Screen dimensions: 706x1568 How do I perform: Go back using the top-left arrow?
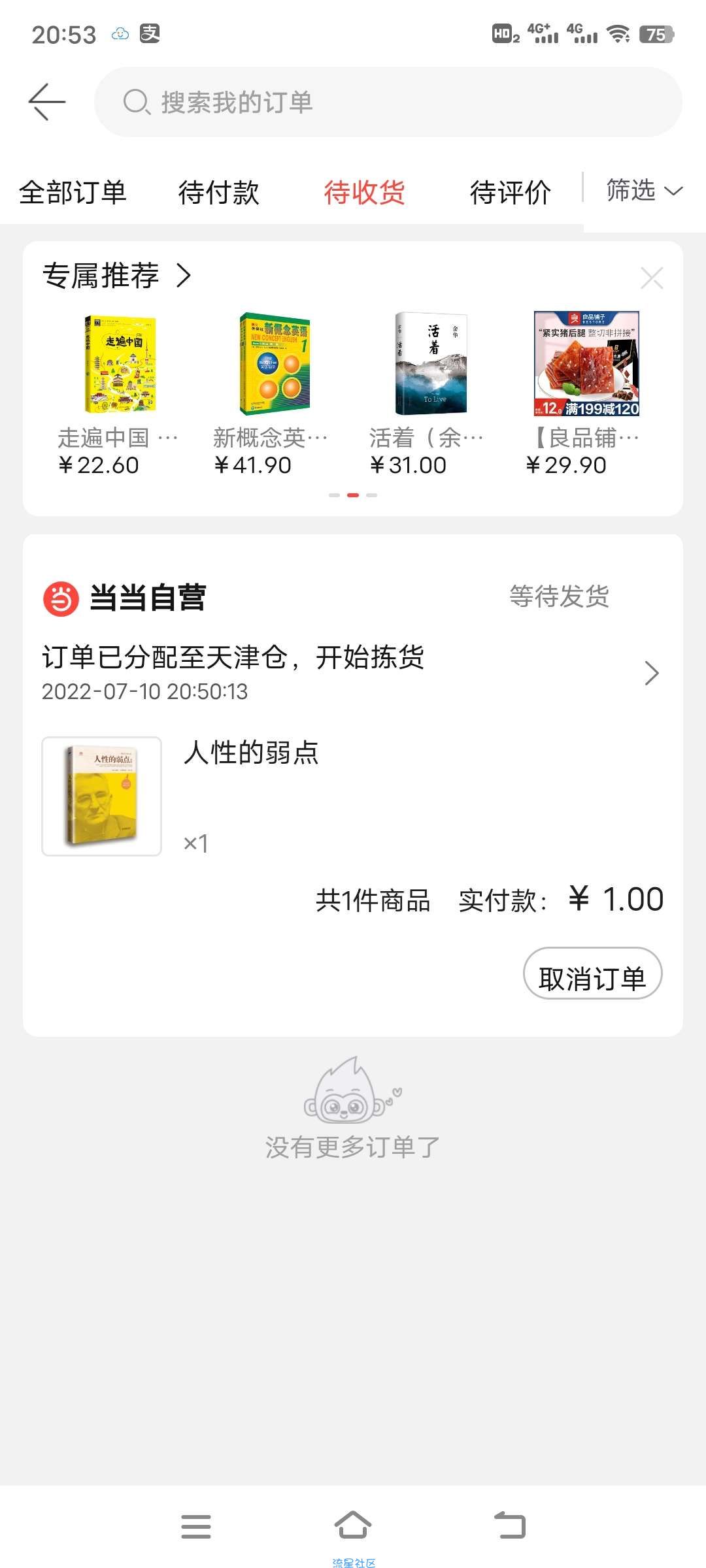pyautogui.click(x=47, y=102)
